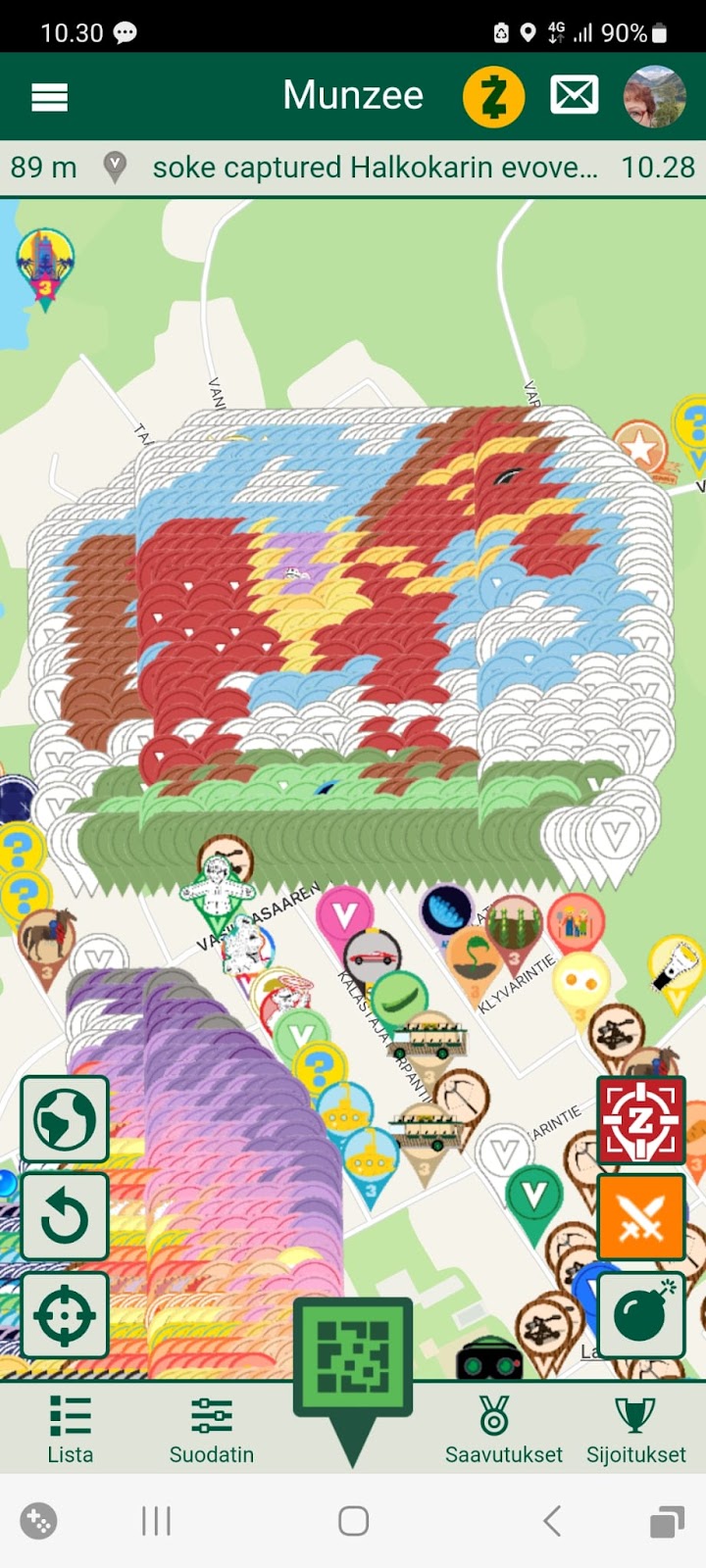Open the bomb blast capture button
Image resolution: width=706 pixels, height=1568 pixels.
[x=641, y=1315]
